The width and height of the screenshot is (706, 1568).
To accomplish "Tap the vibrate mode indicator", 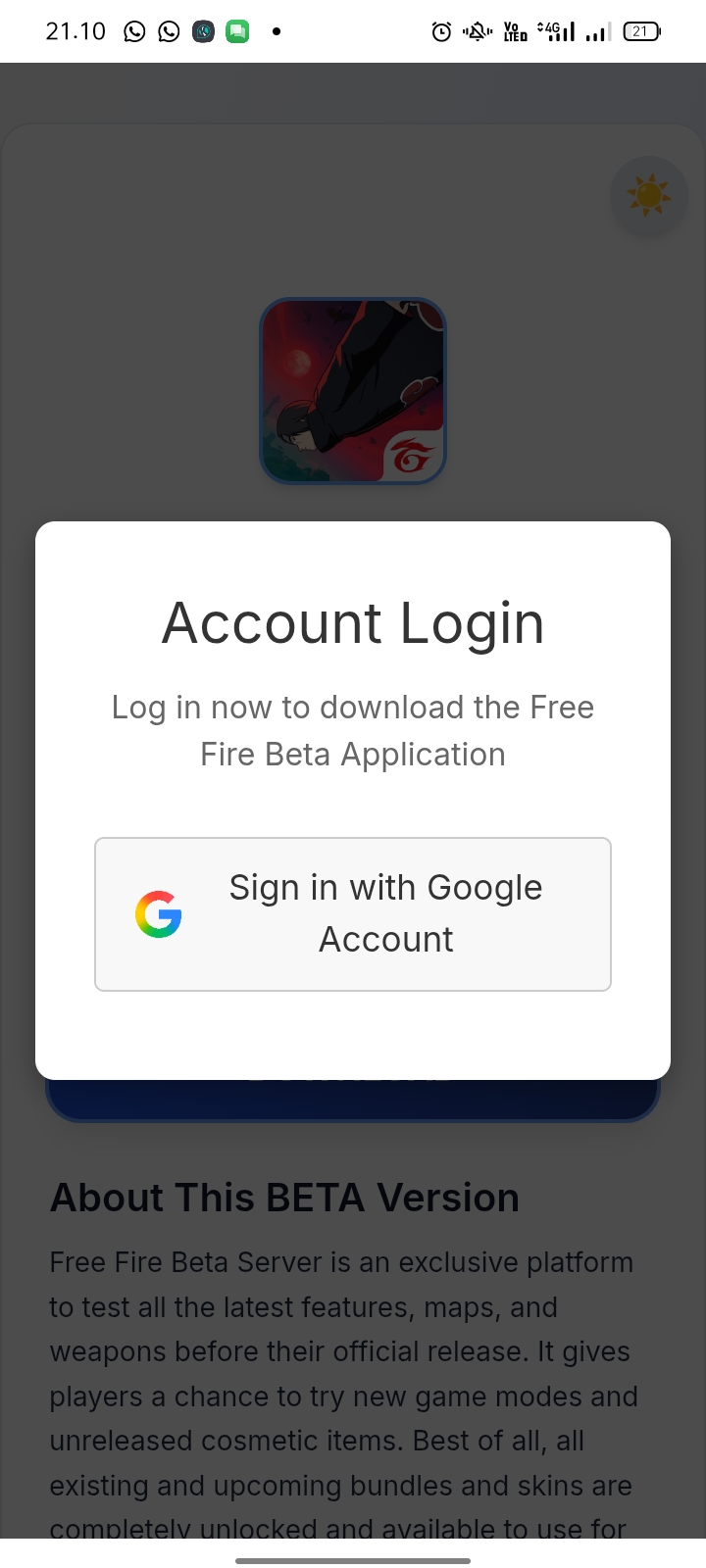I will point(476,30).
